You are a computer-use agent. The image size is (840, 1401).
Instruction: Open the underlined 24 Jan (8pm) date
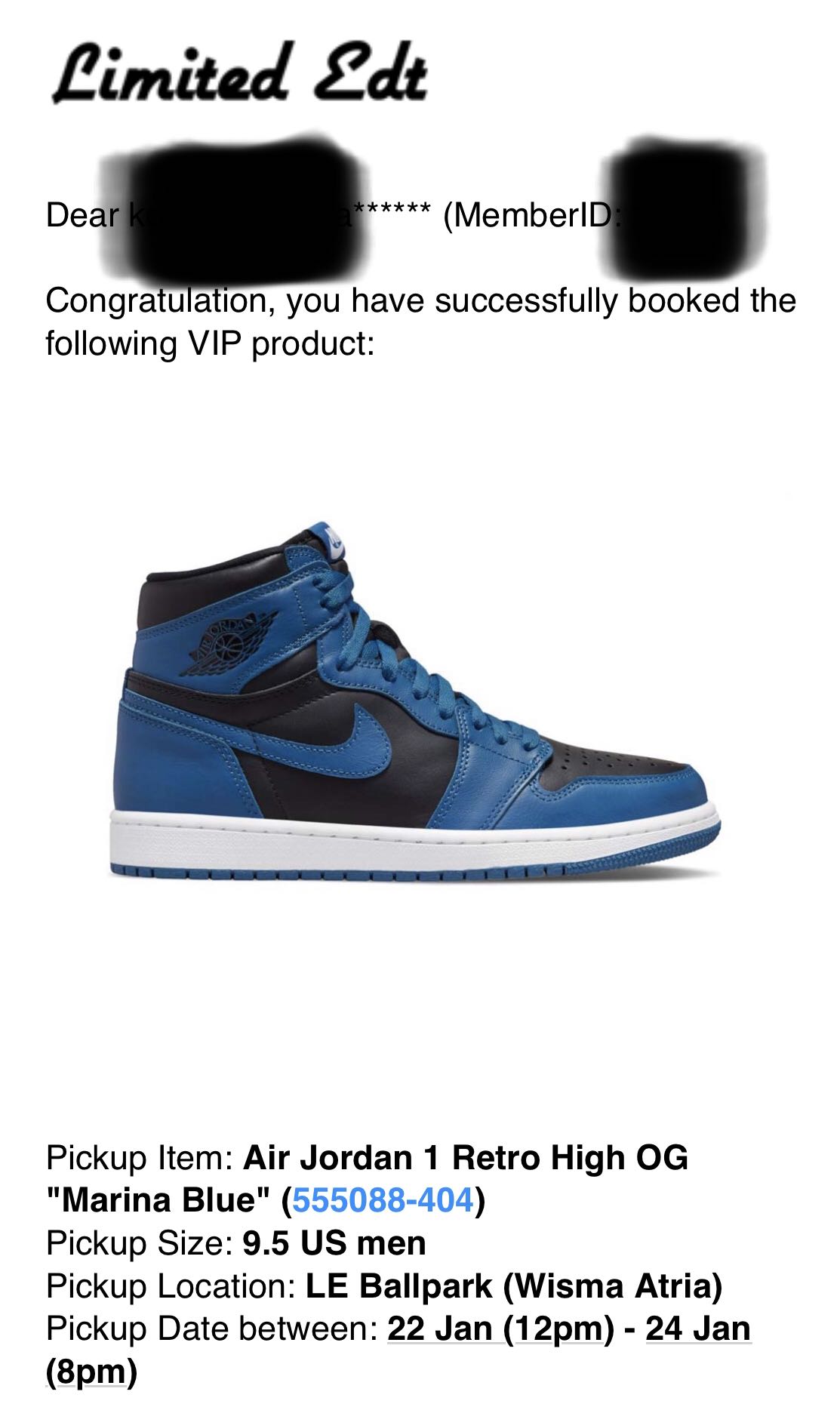697,1328
